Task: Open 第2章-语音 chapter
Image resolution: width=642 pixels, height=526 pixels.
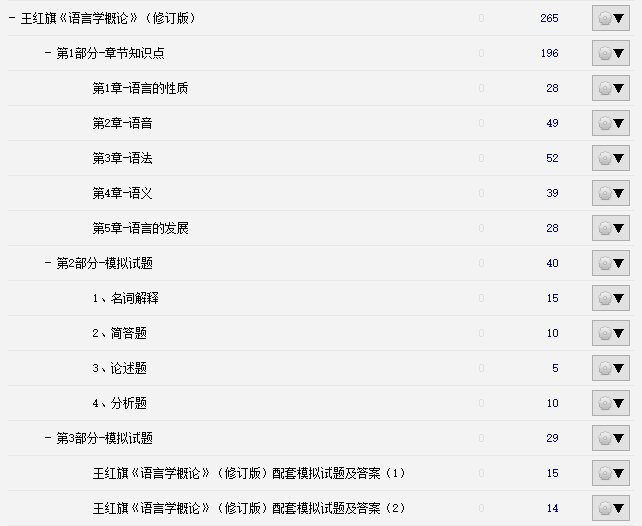Action: click(x=122, y=123)
